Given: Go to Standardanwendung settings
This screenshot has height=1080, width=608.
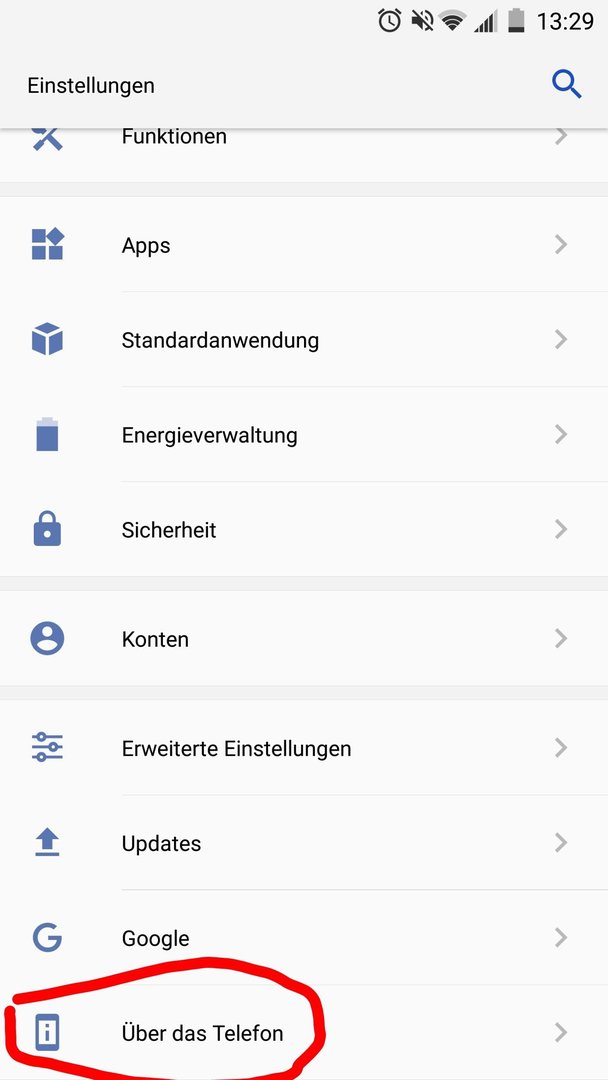Looking at the screenshot, I should [304, 340].
